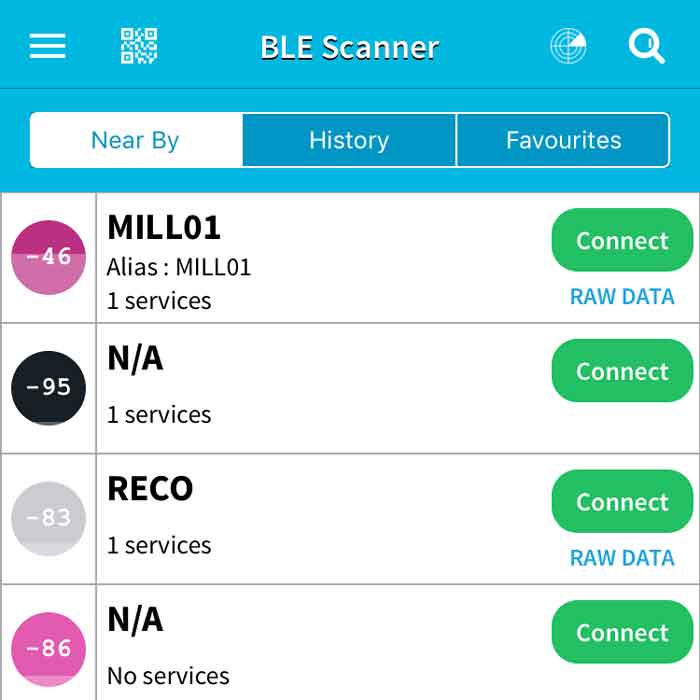Switch to the Favourites tab
Viewport: 700px width, 700px height.
point(563,140)
